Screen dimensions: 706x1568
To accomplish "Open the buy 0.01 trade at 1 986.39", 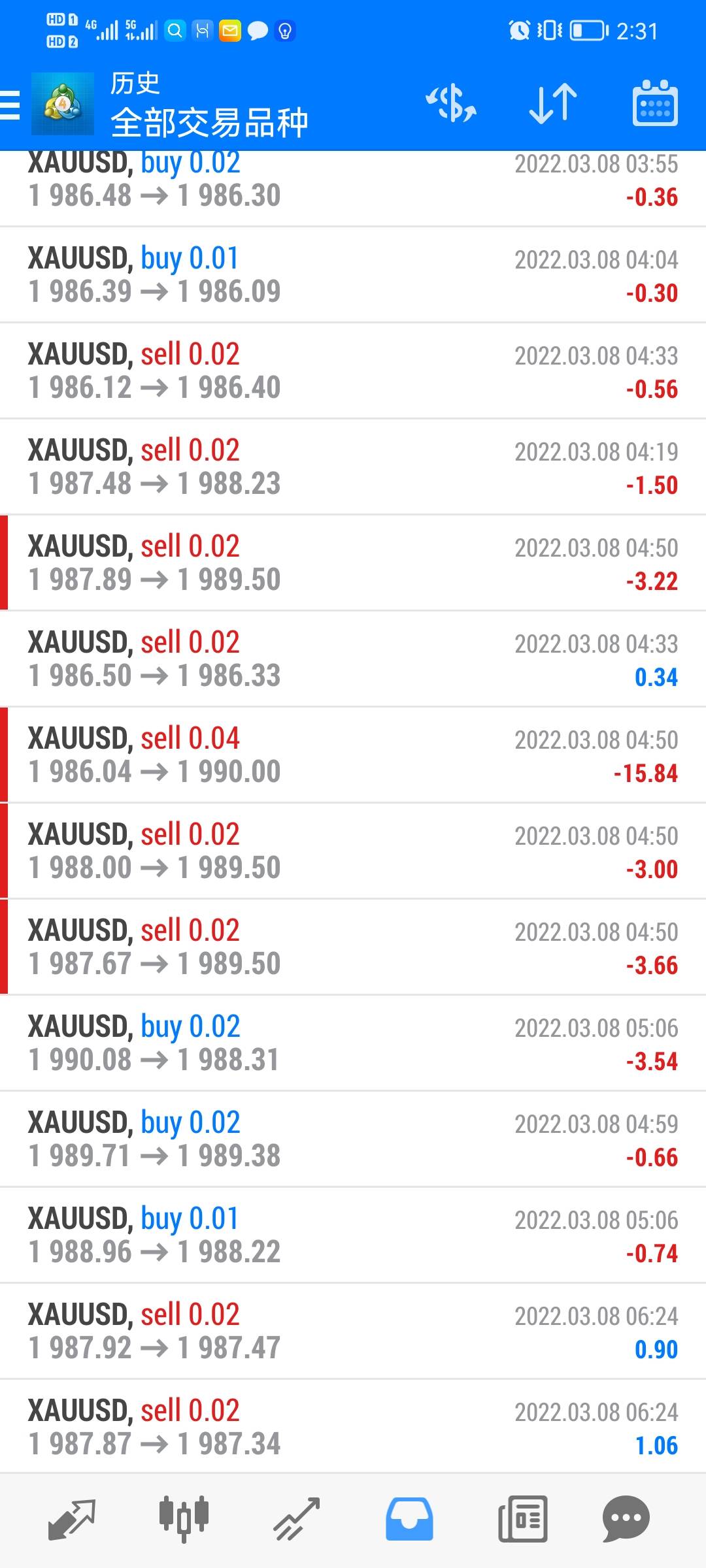I will 353,274.
